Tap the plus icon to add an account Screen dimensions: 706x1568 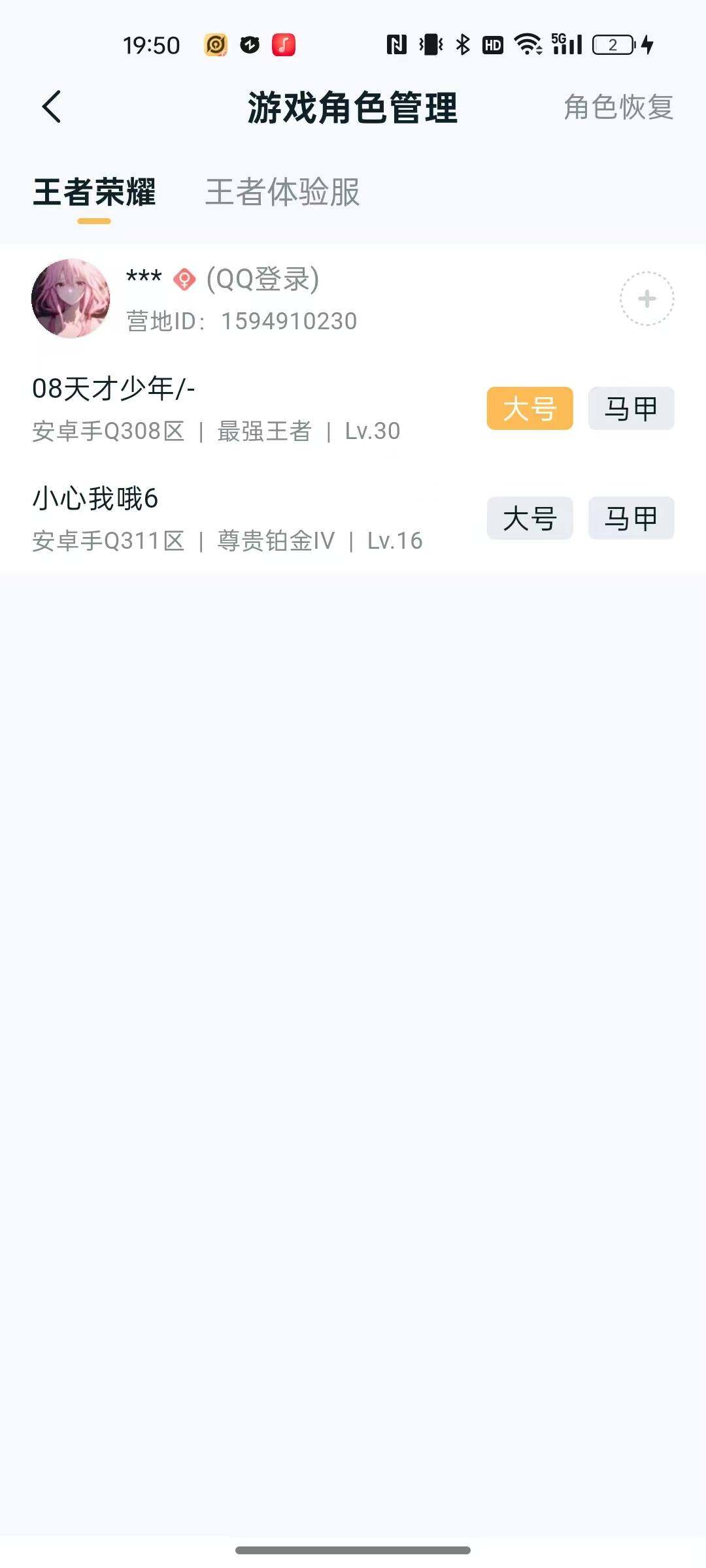click(x=646, y=297)
